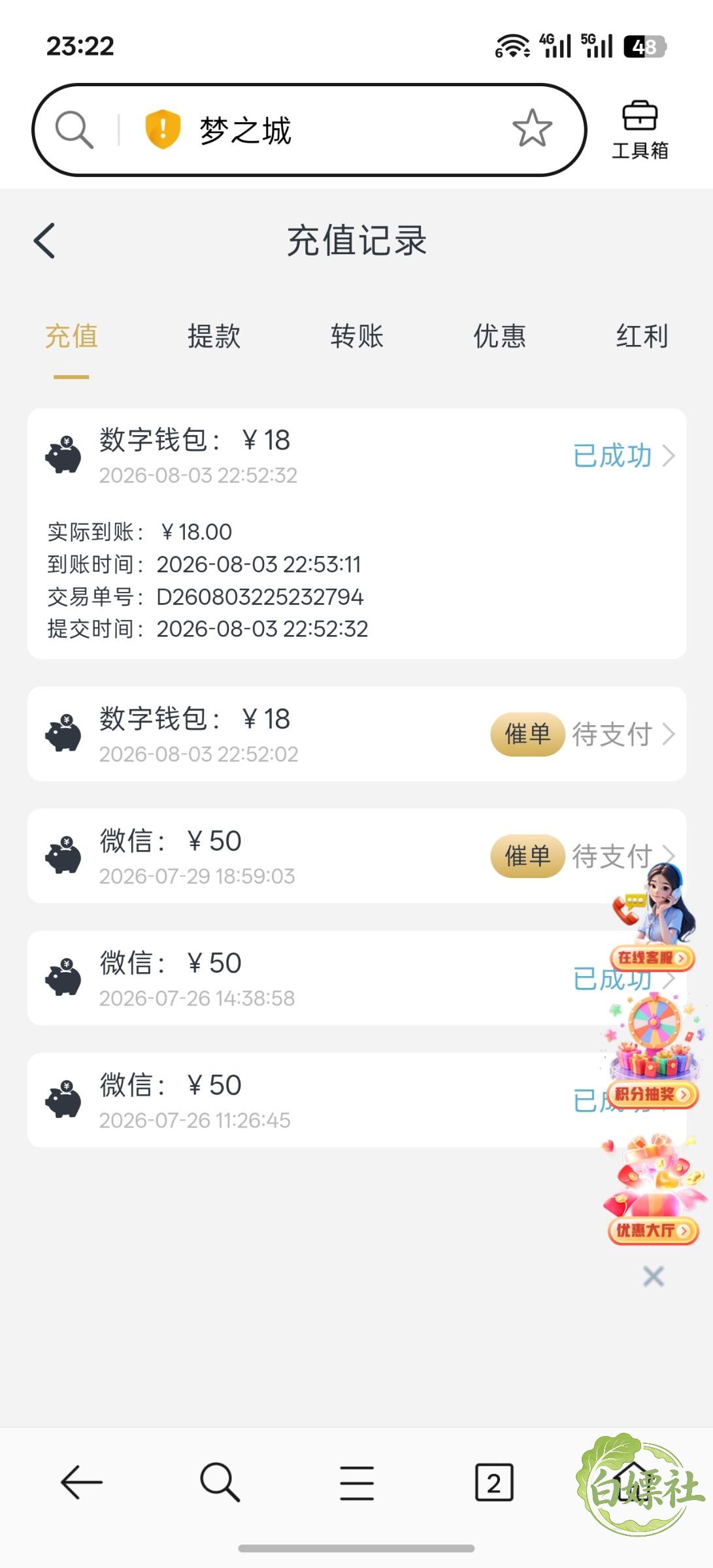Image resolution: width=713 pixels, height=1568 pixels.
Task: Open 在线客服 online customer service
Action: coord(653,916)
